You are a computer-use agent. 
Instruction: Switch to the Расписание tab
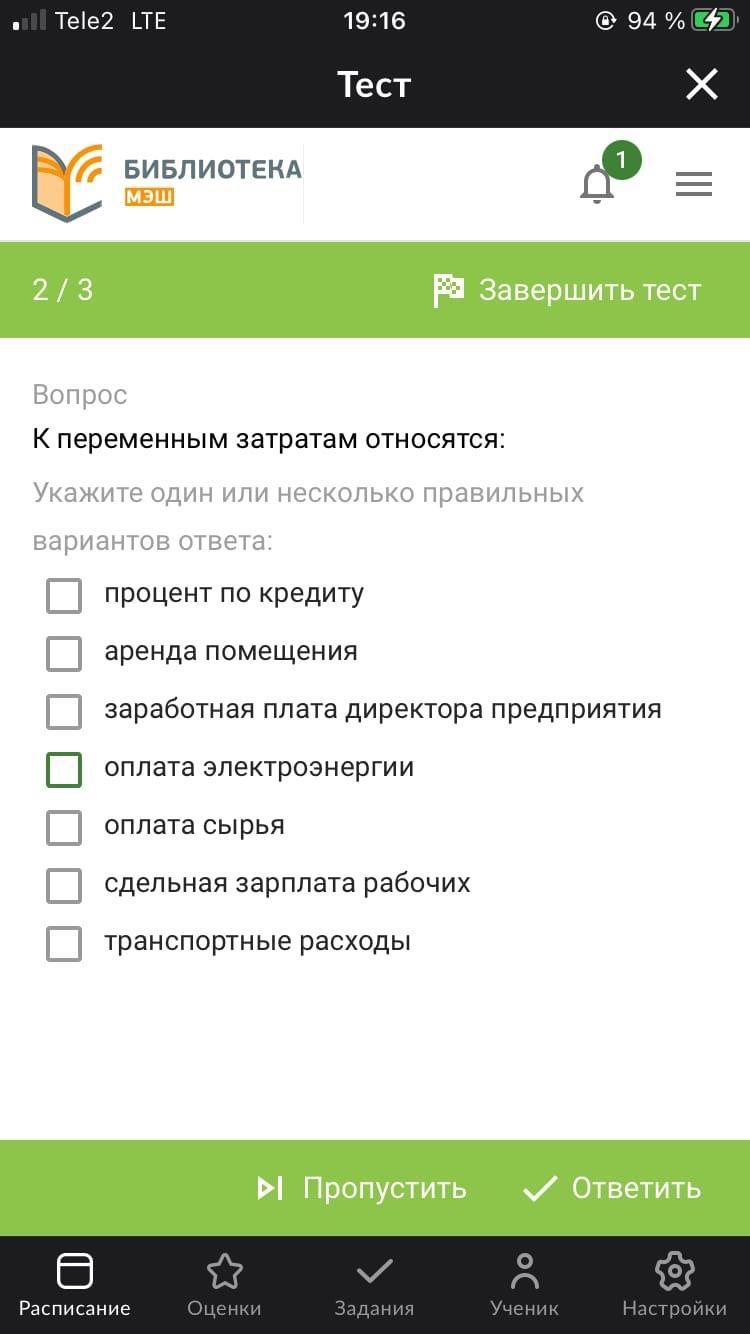coord(75,1286)
